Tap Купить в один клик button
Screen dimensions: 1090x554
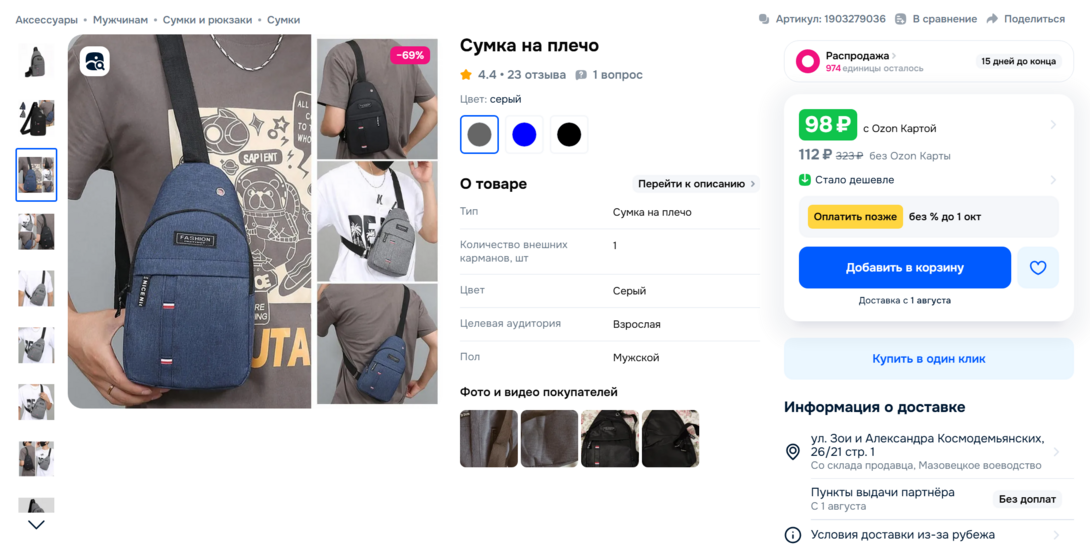pos(928,359)
